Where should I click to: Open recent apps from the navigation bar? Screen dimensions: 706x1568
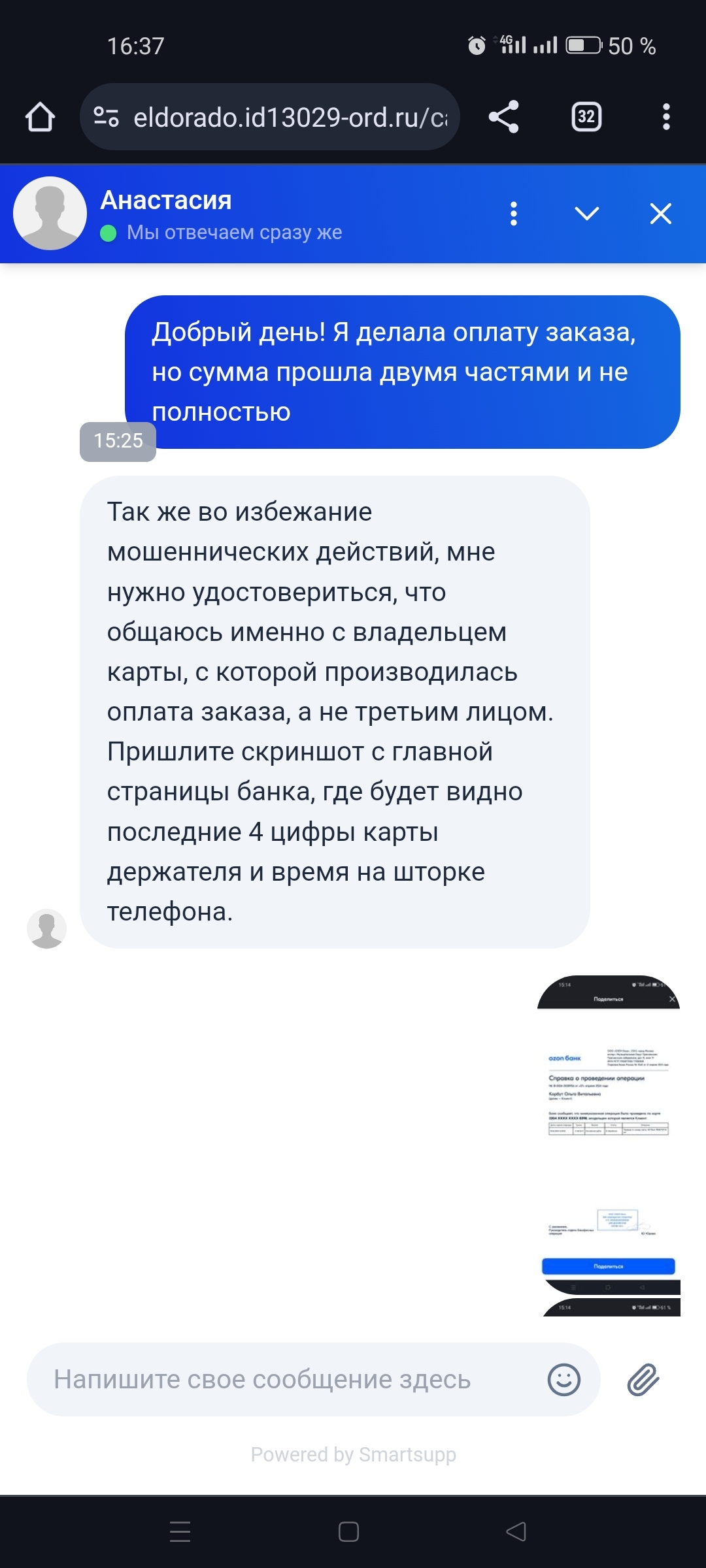tap(180, 1532)
